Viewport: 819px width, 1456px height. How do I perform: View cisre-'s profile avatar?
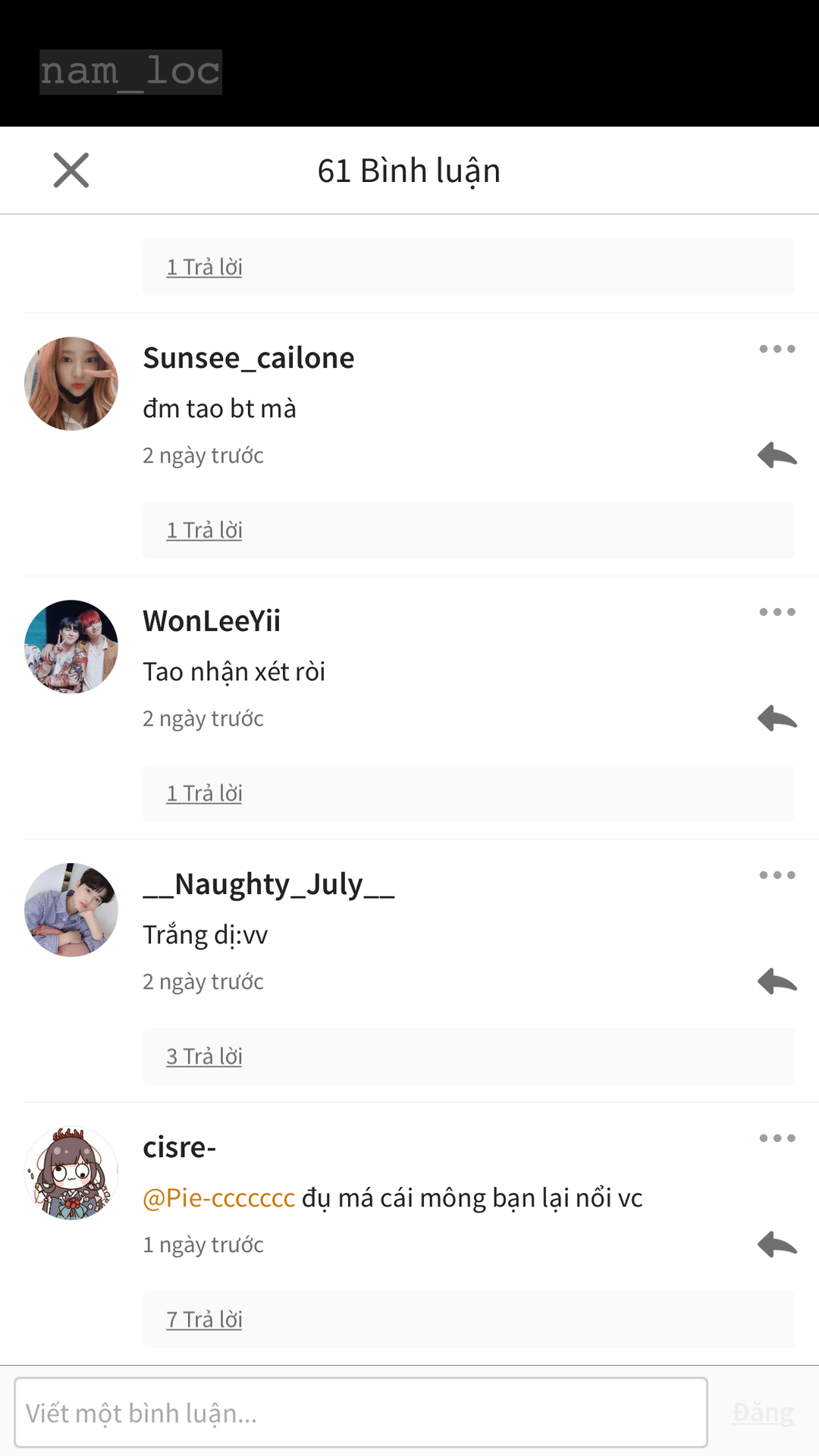[71, 1173]
